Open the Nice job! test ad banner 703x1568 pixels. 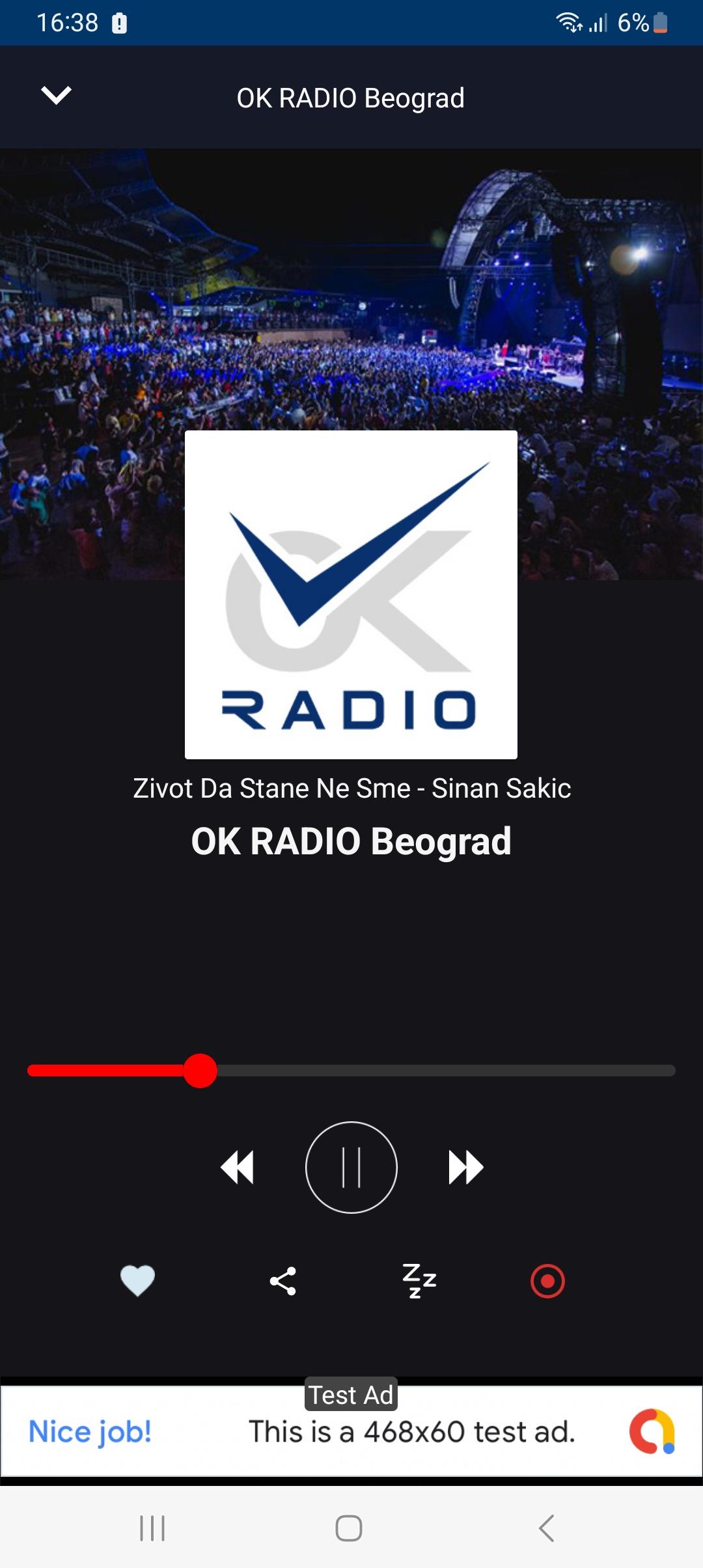pyautogui.click(x=351, y=1432)
